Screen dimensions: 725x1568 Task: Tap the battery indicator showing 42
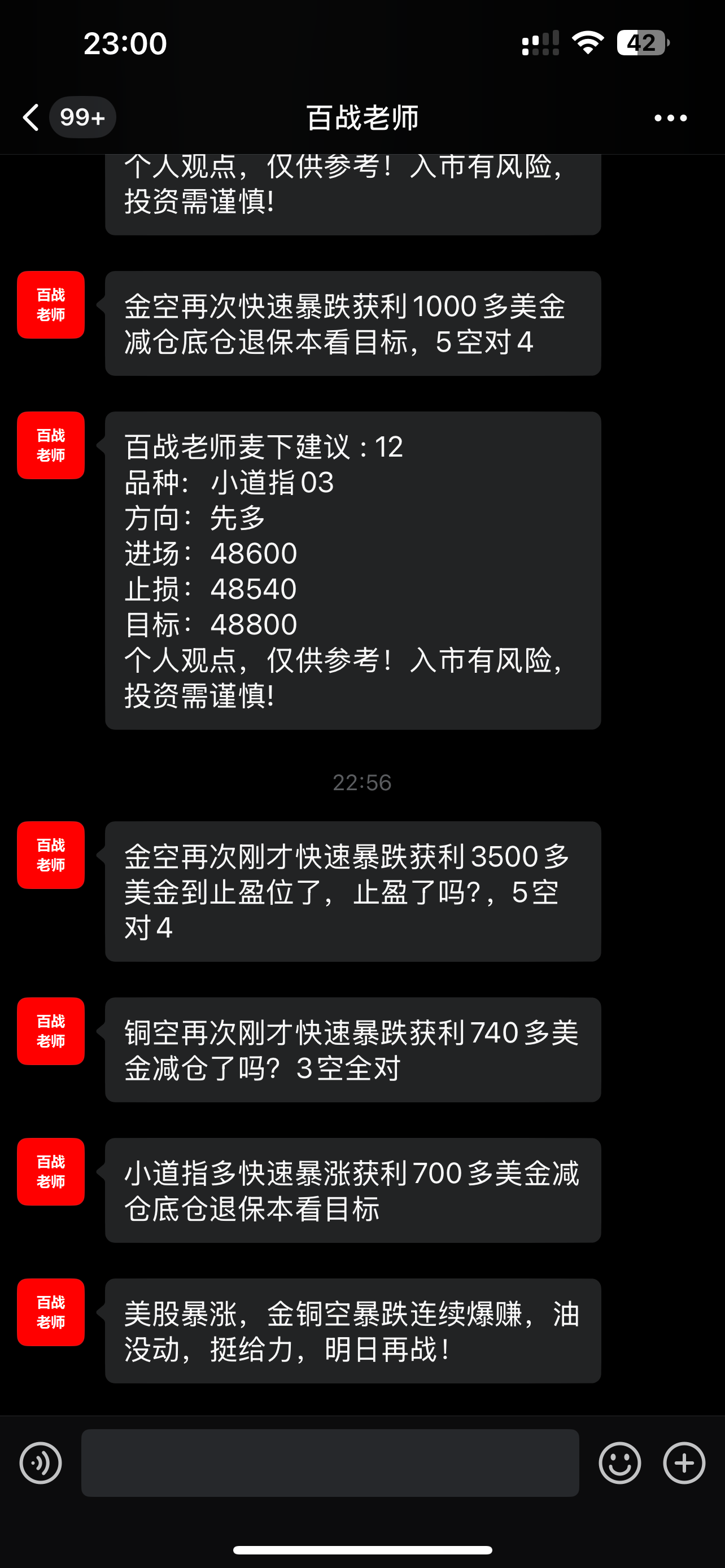(640, 41)
